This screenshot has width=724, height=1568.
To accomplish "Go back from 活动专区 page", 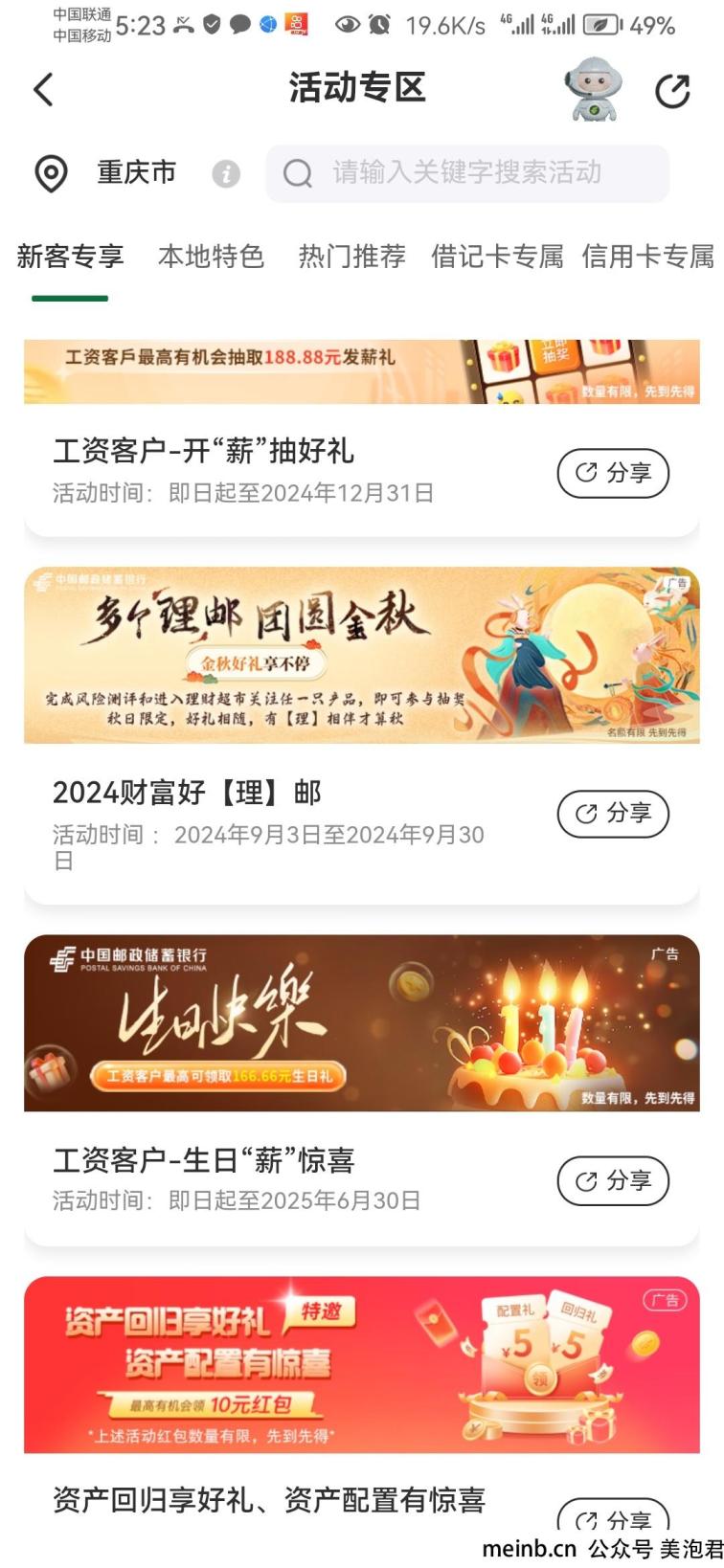I will [44, 90].
